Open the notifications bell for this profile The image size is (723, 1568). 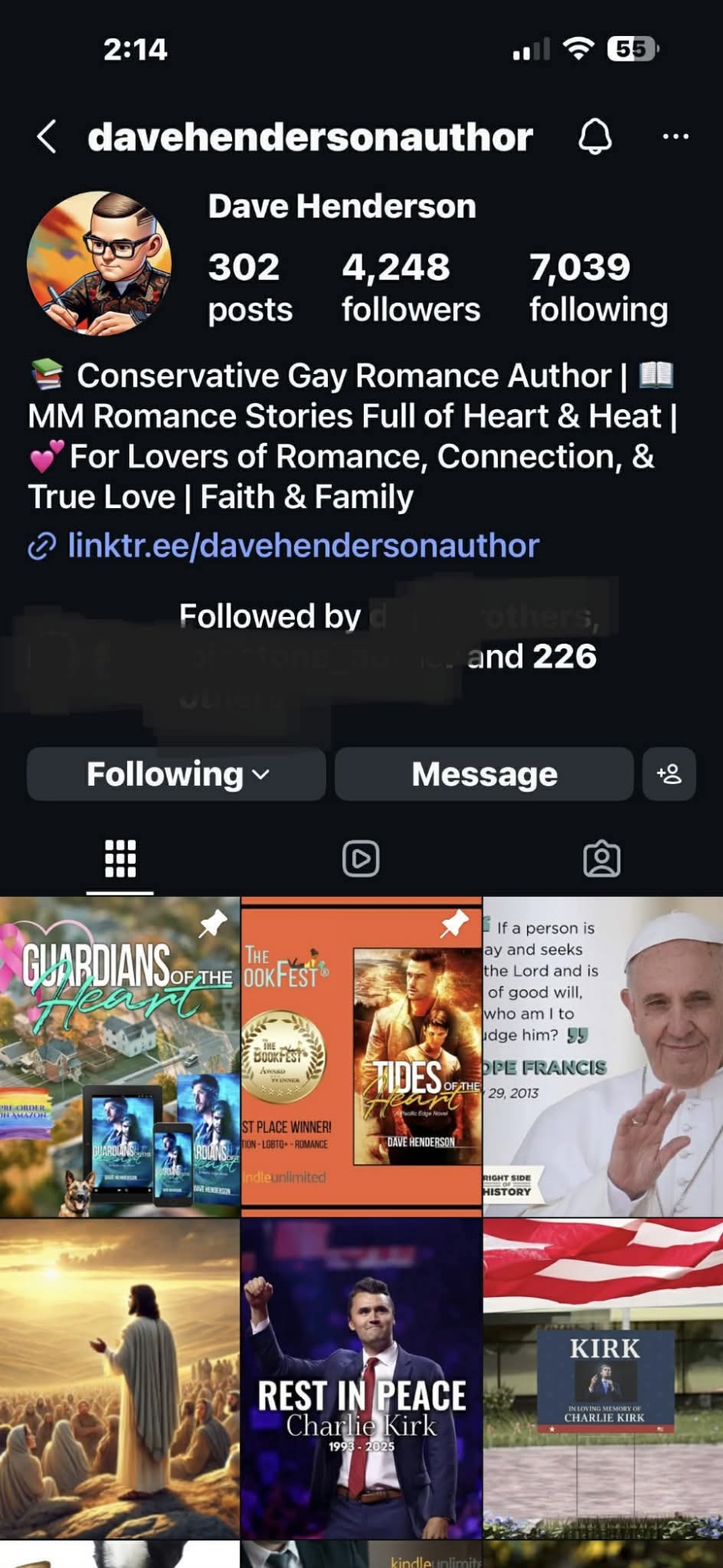(595, 137)
